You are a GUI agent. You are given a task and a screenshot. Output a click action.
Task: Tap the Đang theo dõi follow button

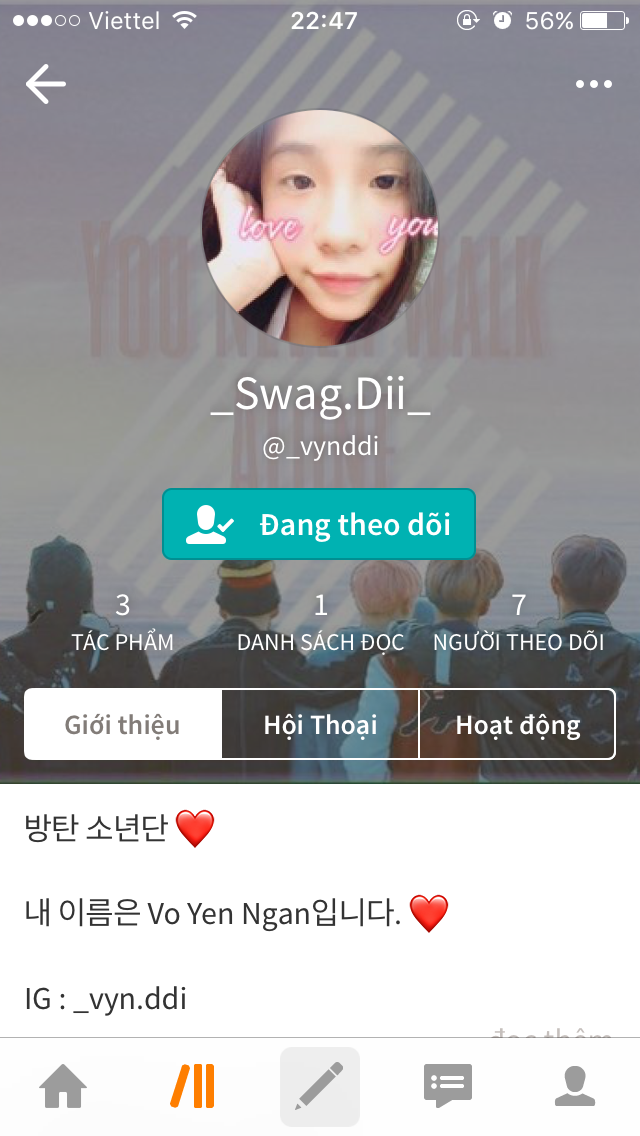(x=319, y=524)
